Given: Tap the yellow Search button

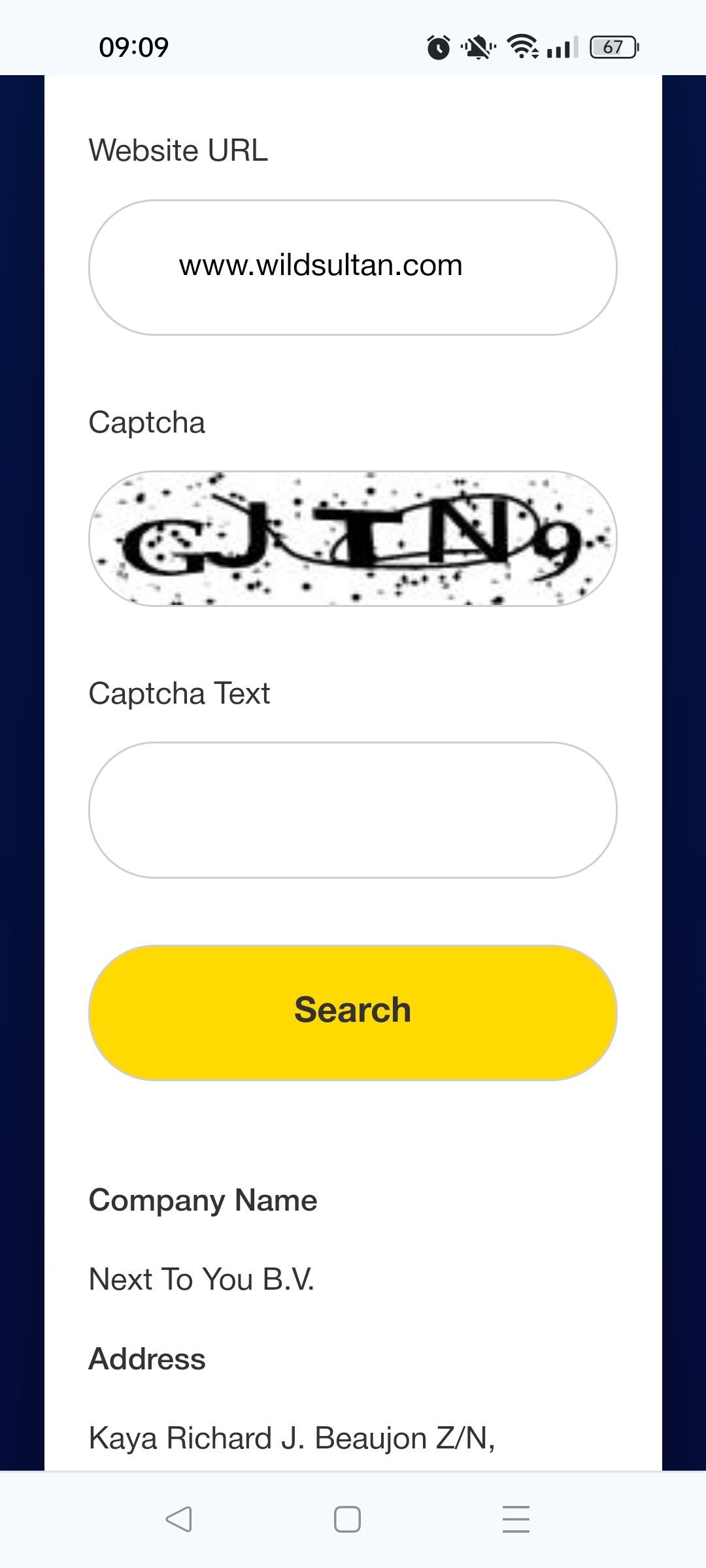Looking at the screenshot, I should click(353, 1013).
